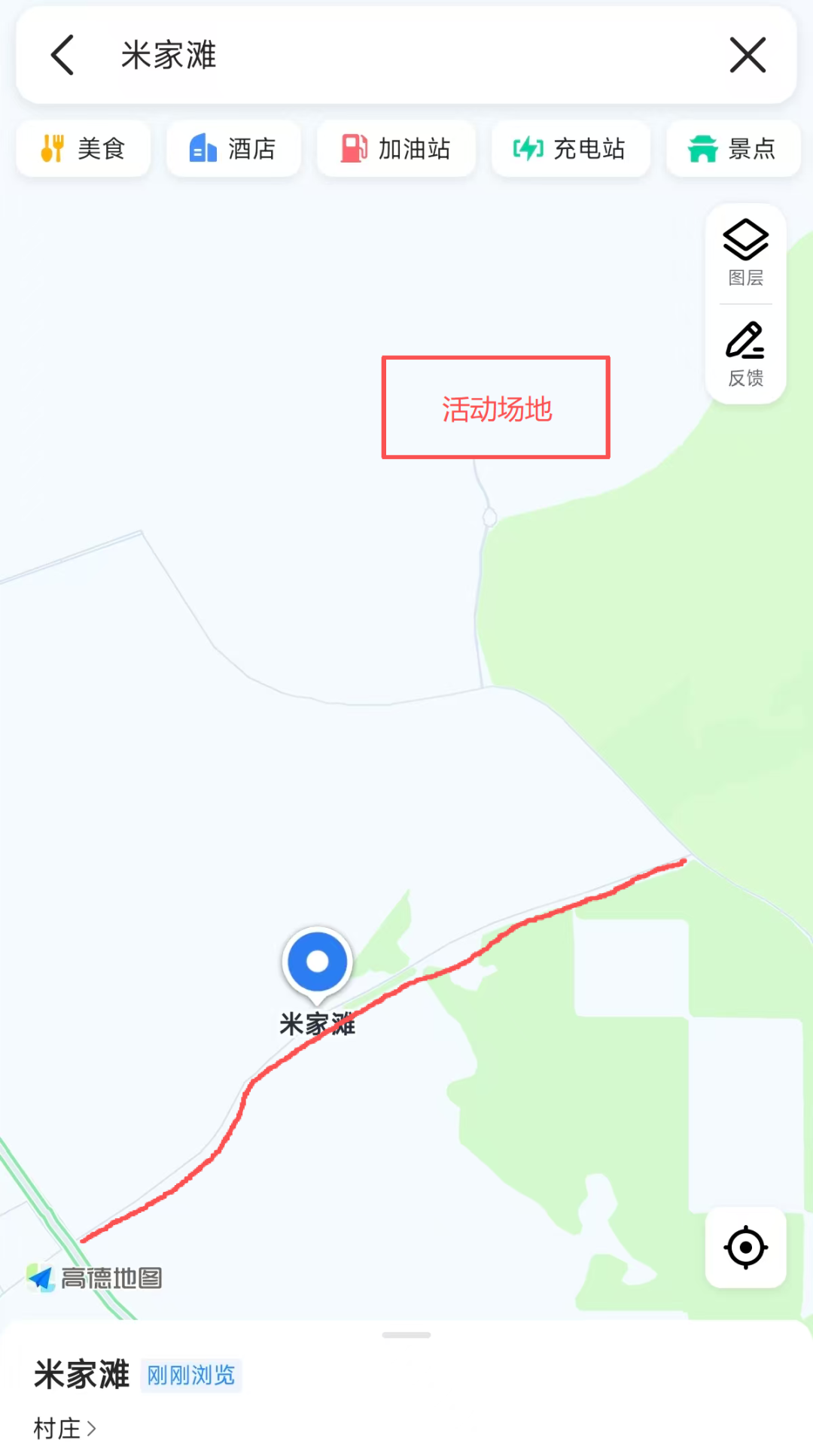Open the 村庄 category link
This screenshot has height=1456, width=813.
tap(65, 1428)
